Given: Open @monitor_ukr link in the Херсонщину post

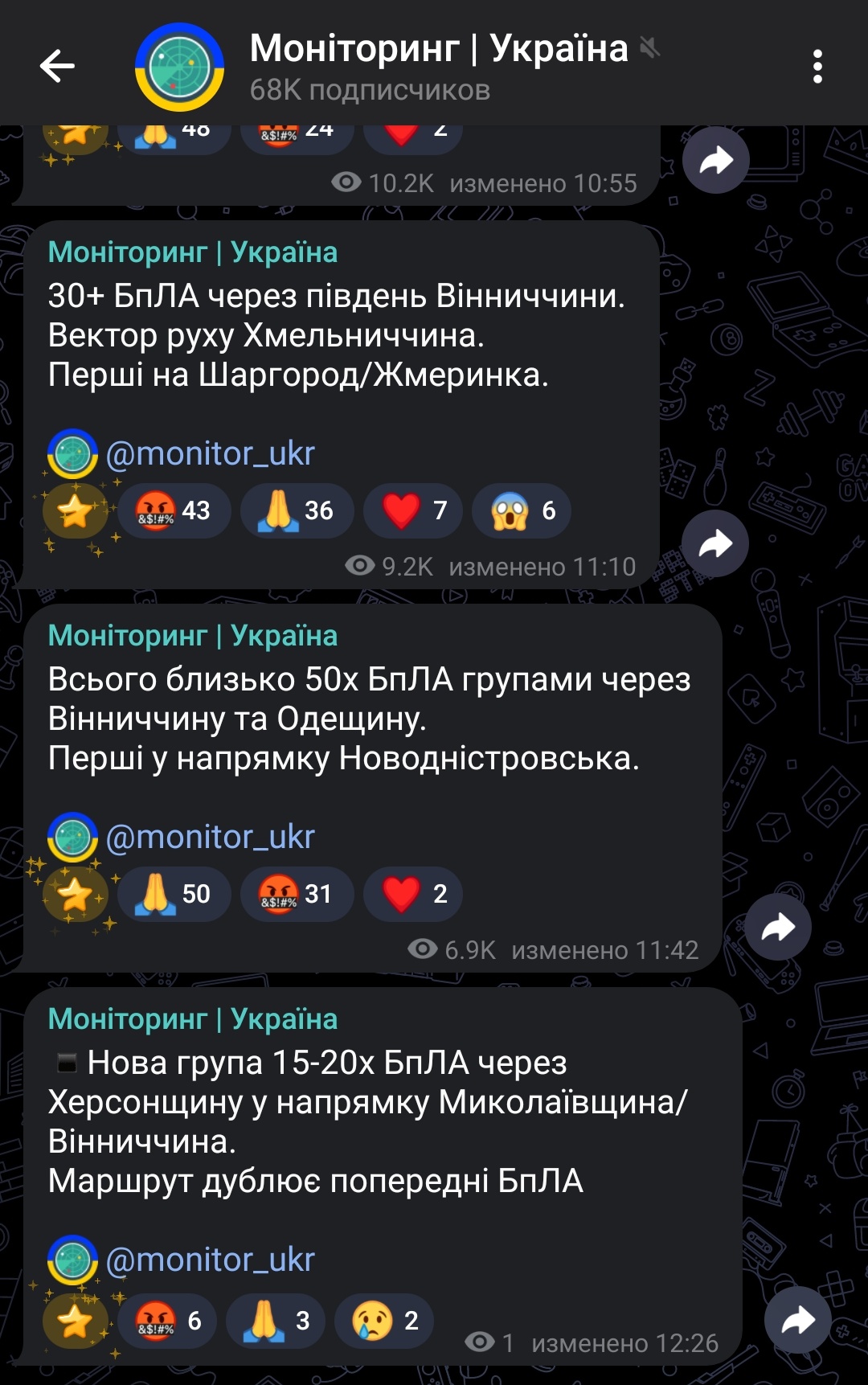Looking at the screenshot, I should coord(210,1260).
